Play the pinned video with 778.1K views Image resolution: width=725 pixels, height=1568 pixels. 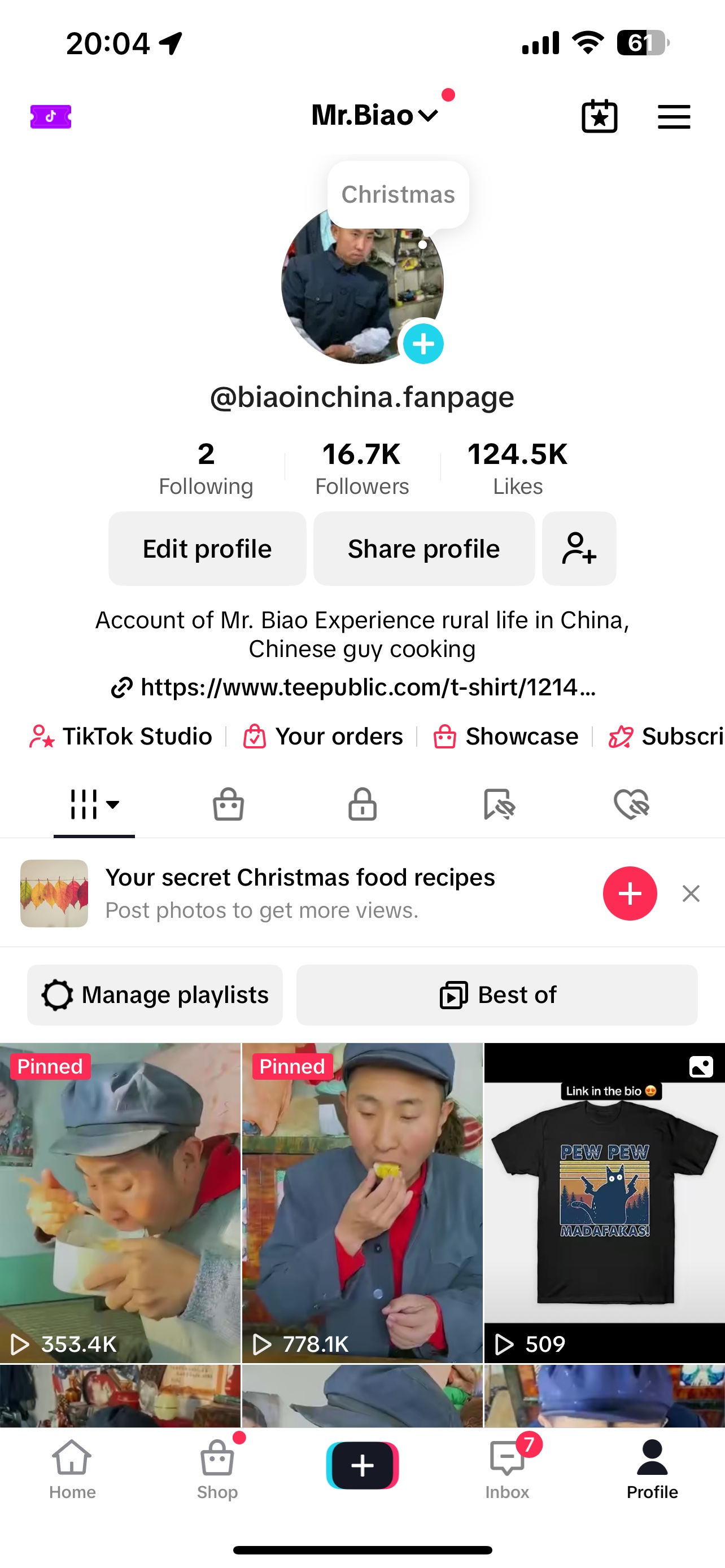(x=362, y=1203)
